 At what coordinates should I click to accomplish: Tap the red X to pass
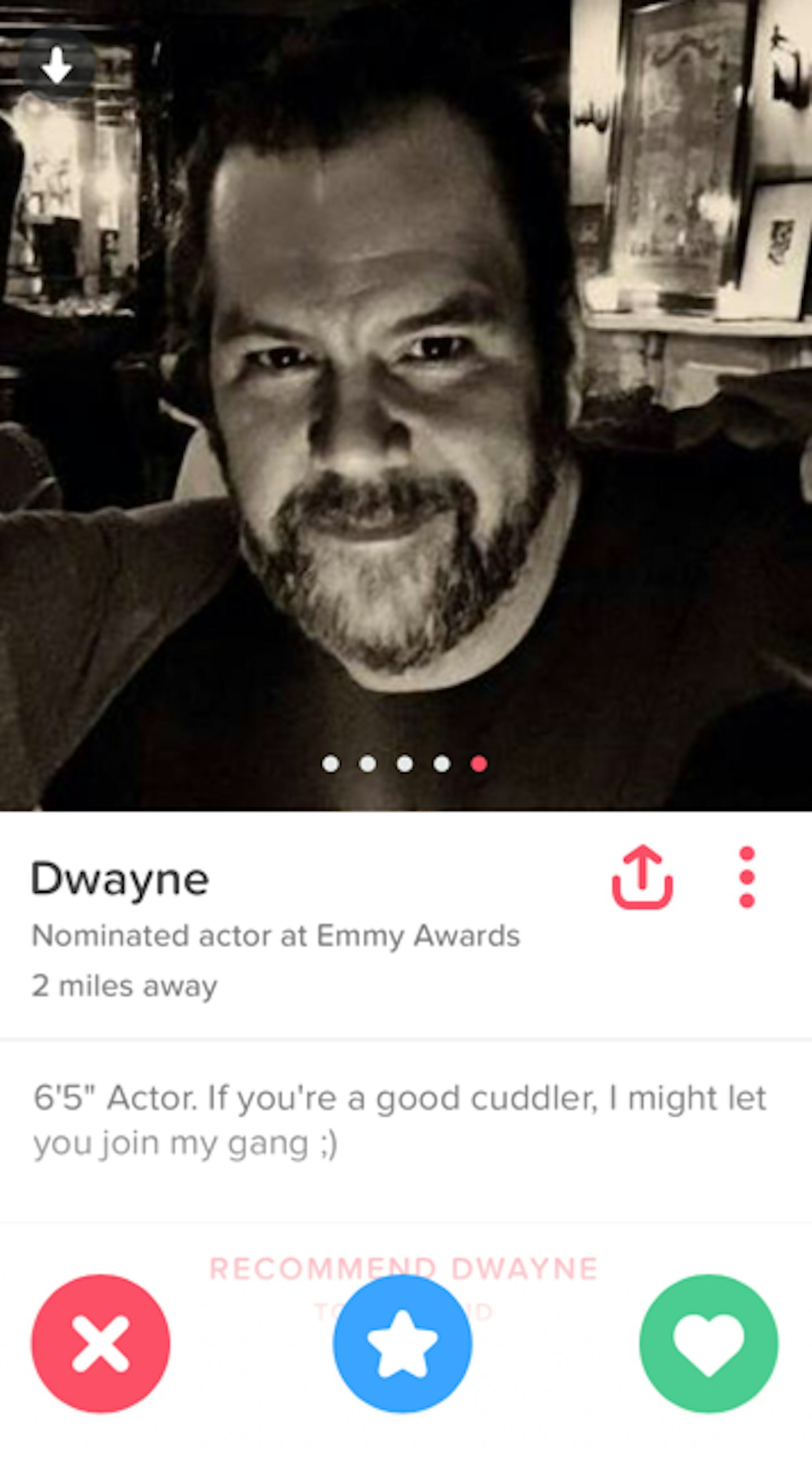pyautogui.click(x=100, y=1343)
